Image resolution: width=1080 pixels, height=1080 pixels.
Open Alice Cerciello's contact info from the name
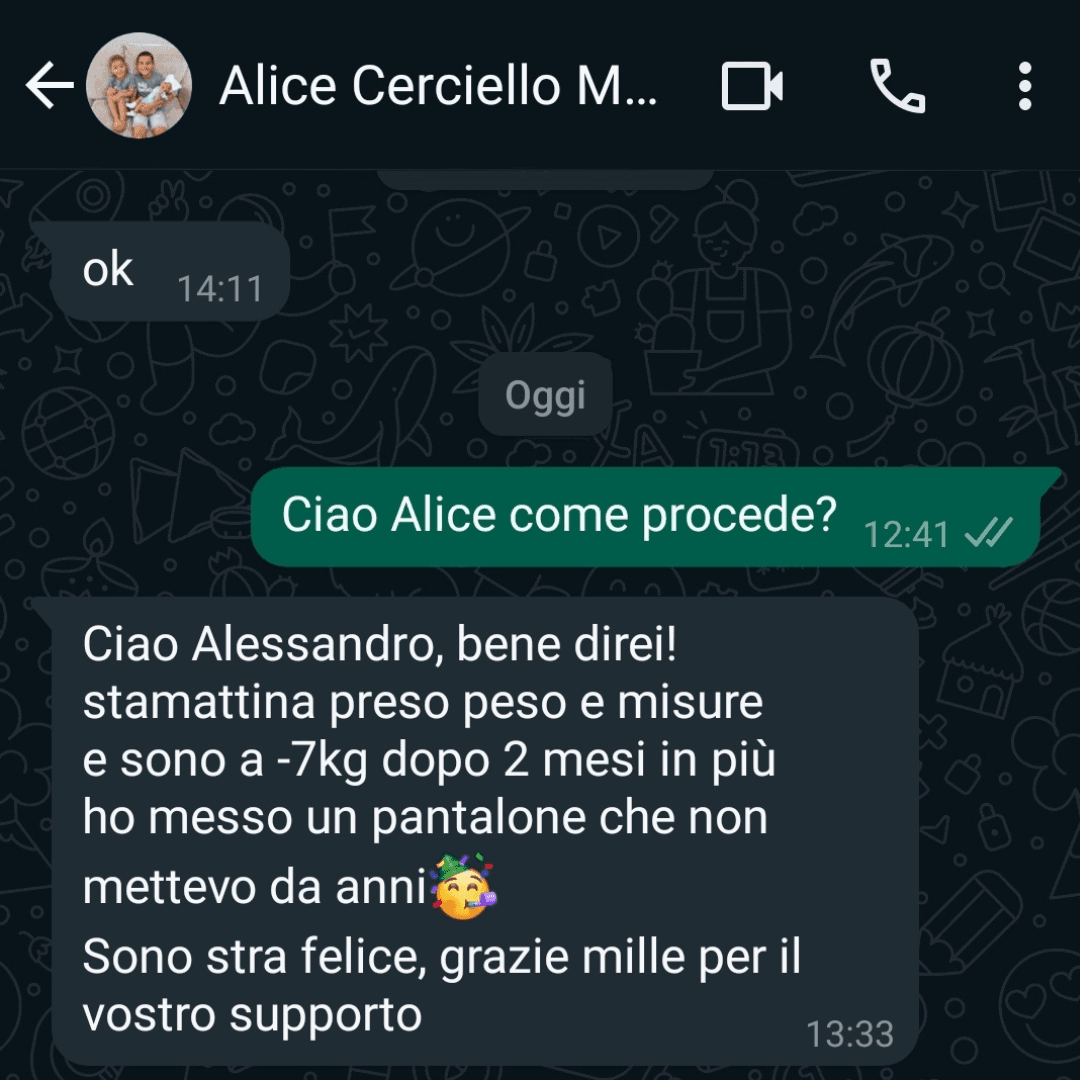[438, 86]
